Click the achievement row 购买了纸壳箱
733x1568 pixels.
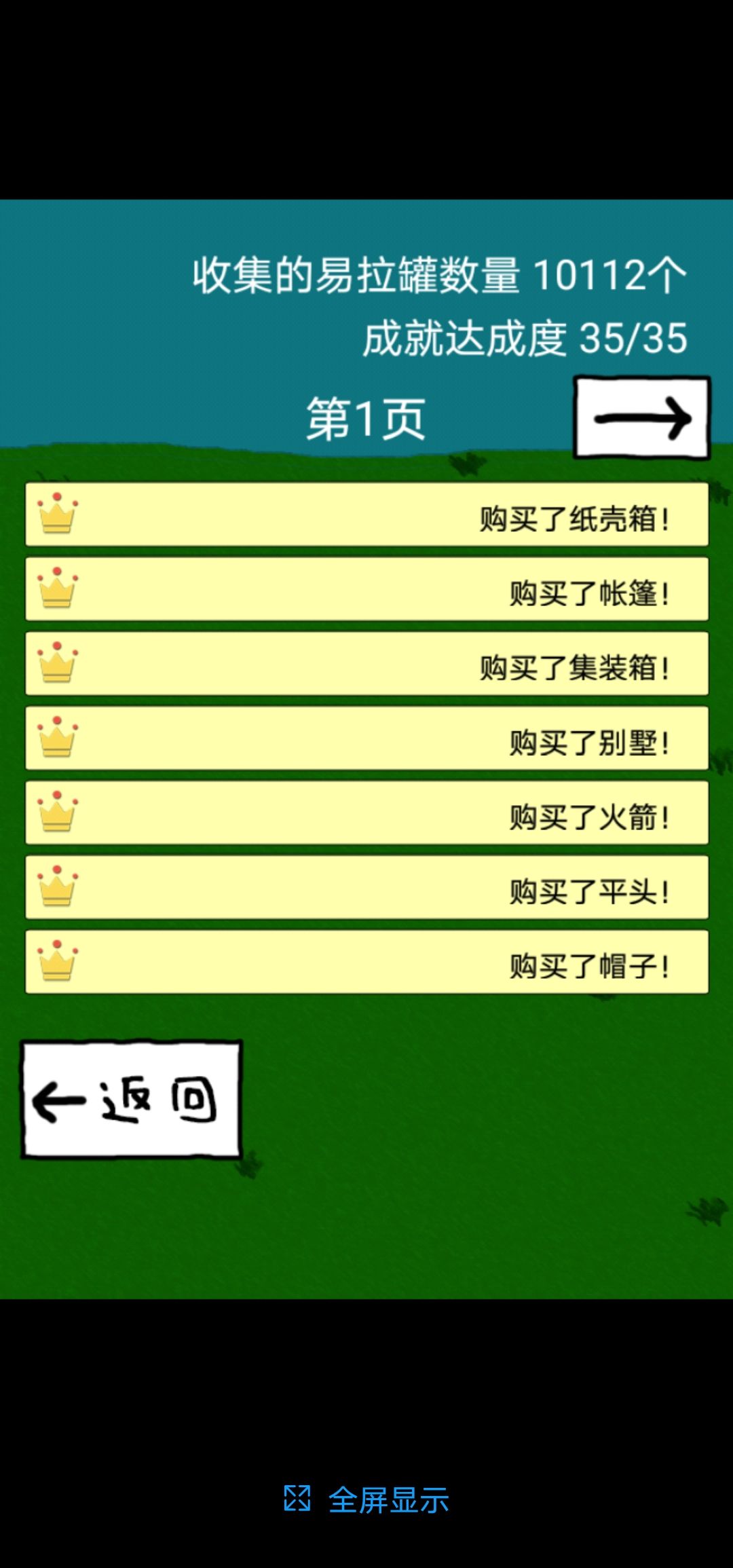coord(366,516)
